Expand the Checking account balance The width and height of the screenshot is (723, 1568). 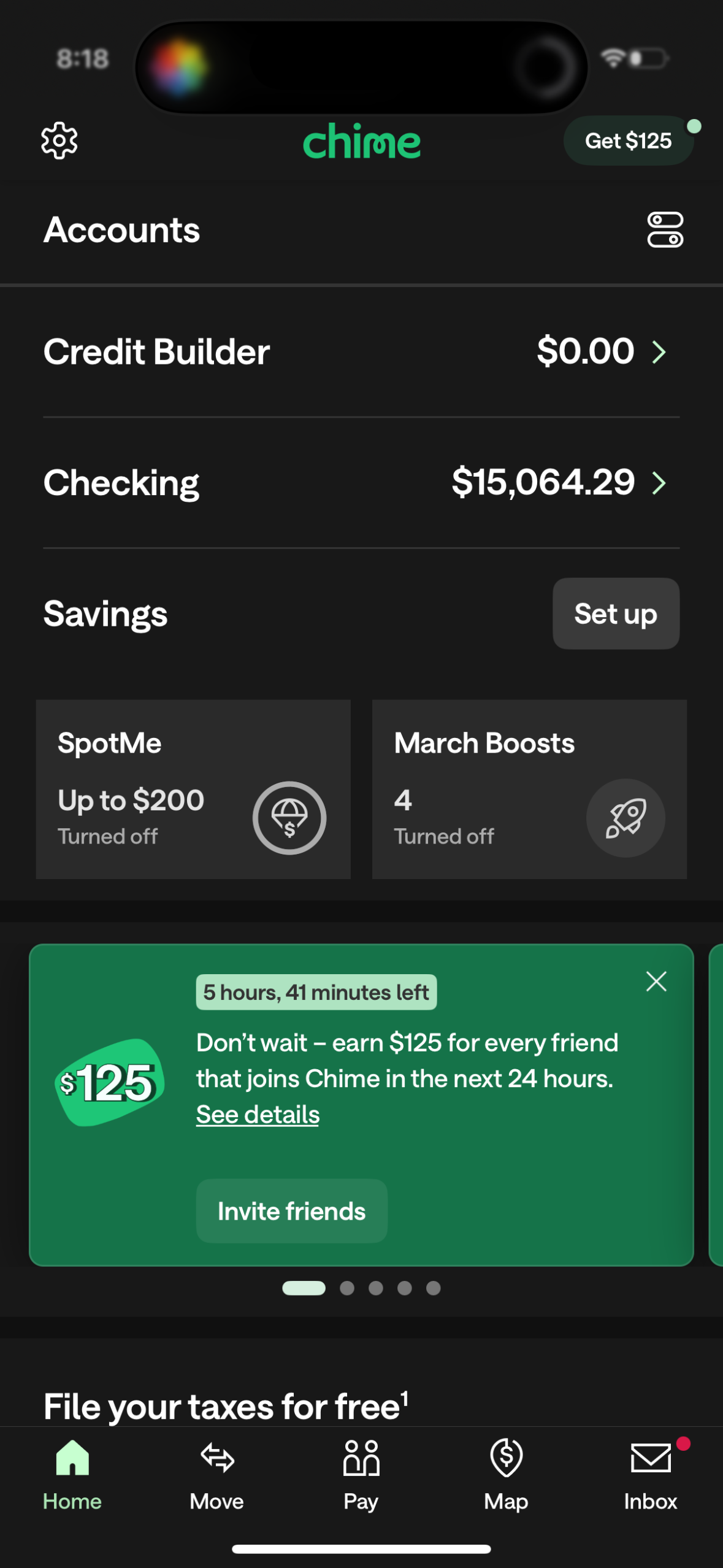click(x=361, y=482)
